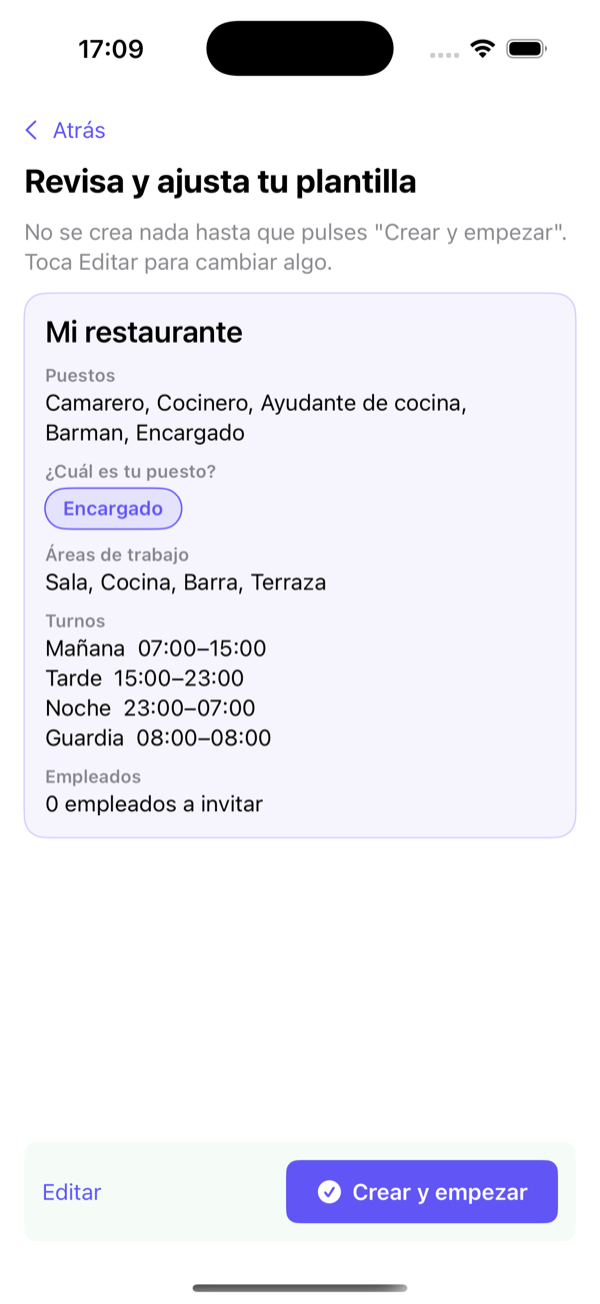Confirm with Crear y empezar
This screenshot has width=600, height=1304.
[x=422, y=1192]
